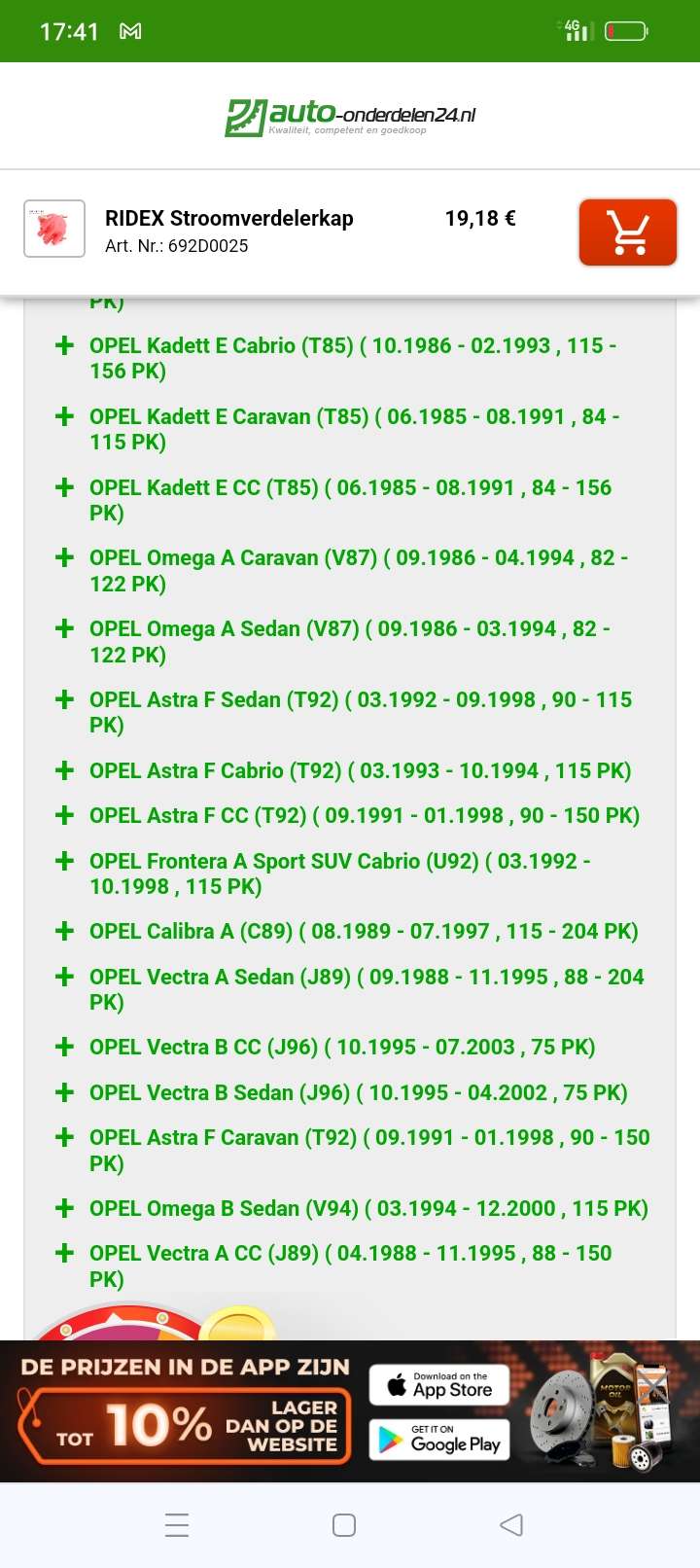Expand OPEL Astra F CC (T92) entry
The height and width of the screenshot is (1568, 700).
[x=65, y=815]
